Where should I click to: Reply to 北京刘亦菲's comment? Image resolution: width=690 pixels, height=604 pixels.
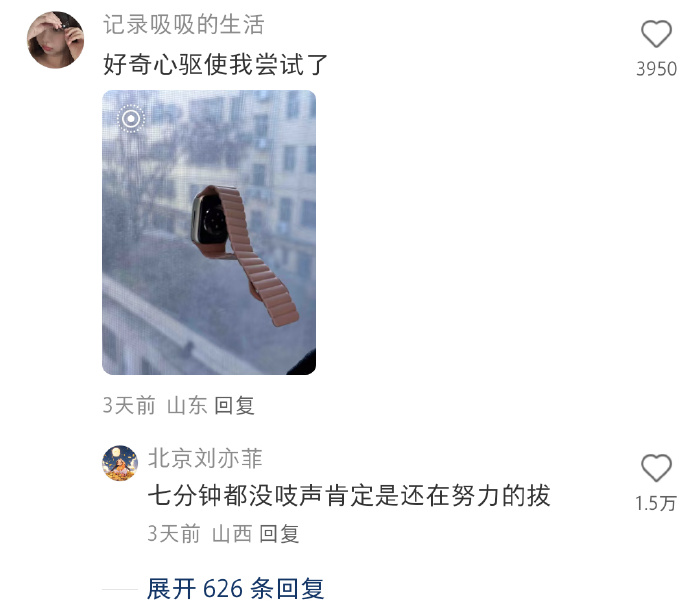pyautogui.click(x=279, y=533)
